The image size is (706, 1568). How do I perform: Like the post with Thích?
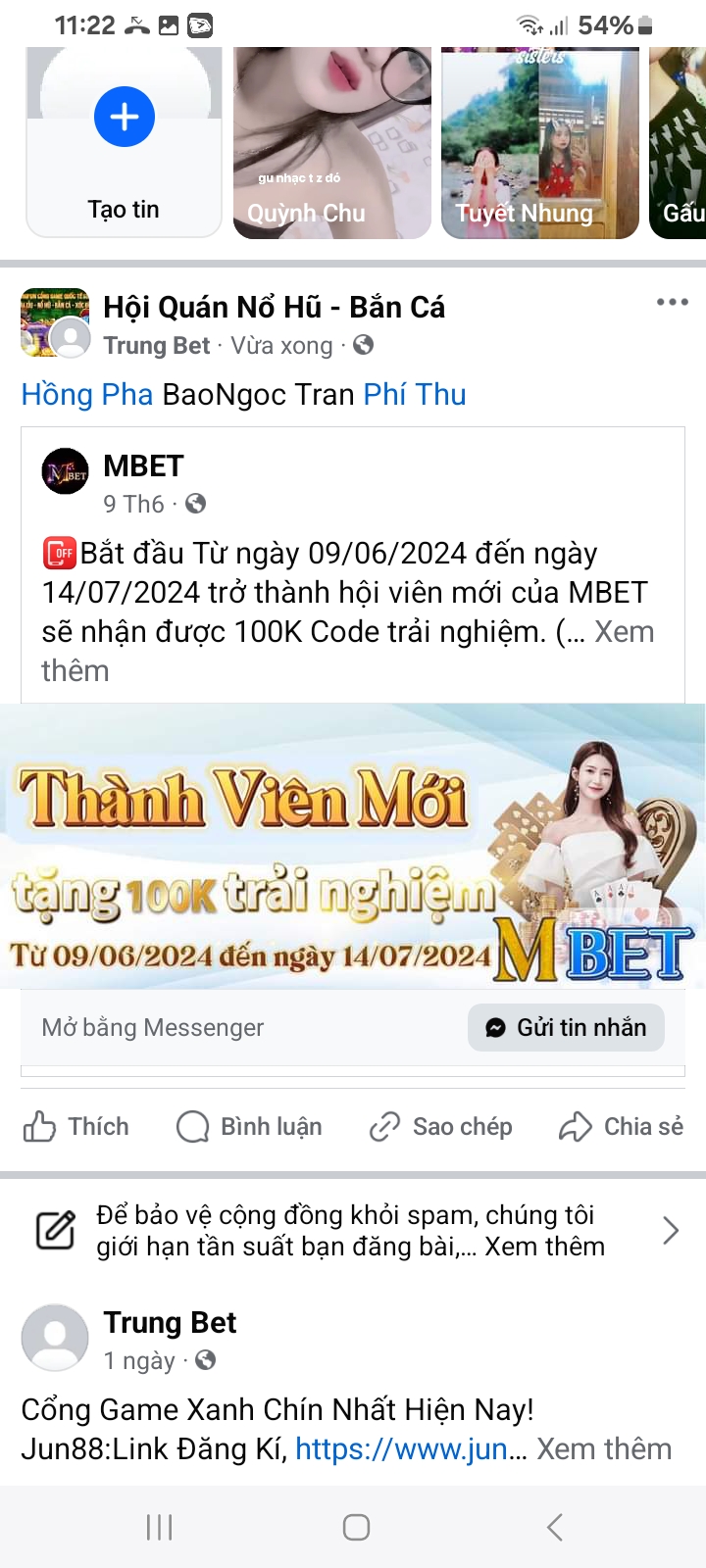pyautogui.click(x=76, y=1126)
